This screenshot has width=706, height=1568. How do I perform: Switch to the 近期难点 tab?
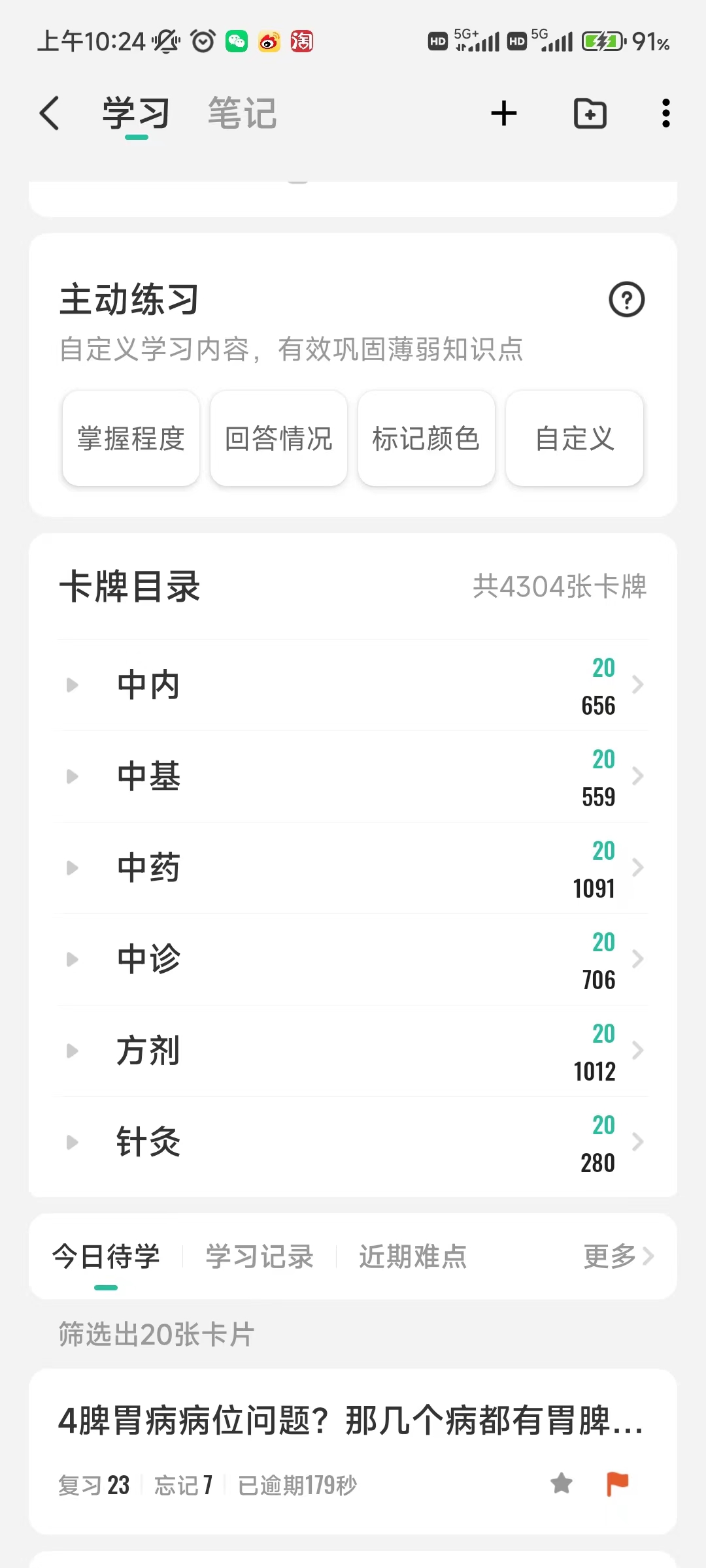(x=412, y=1256)
